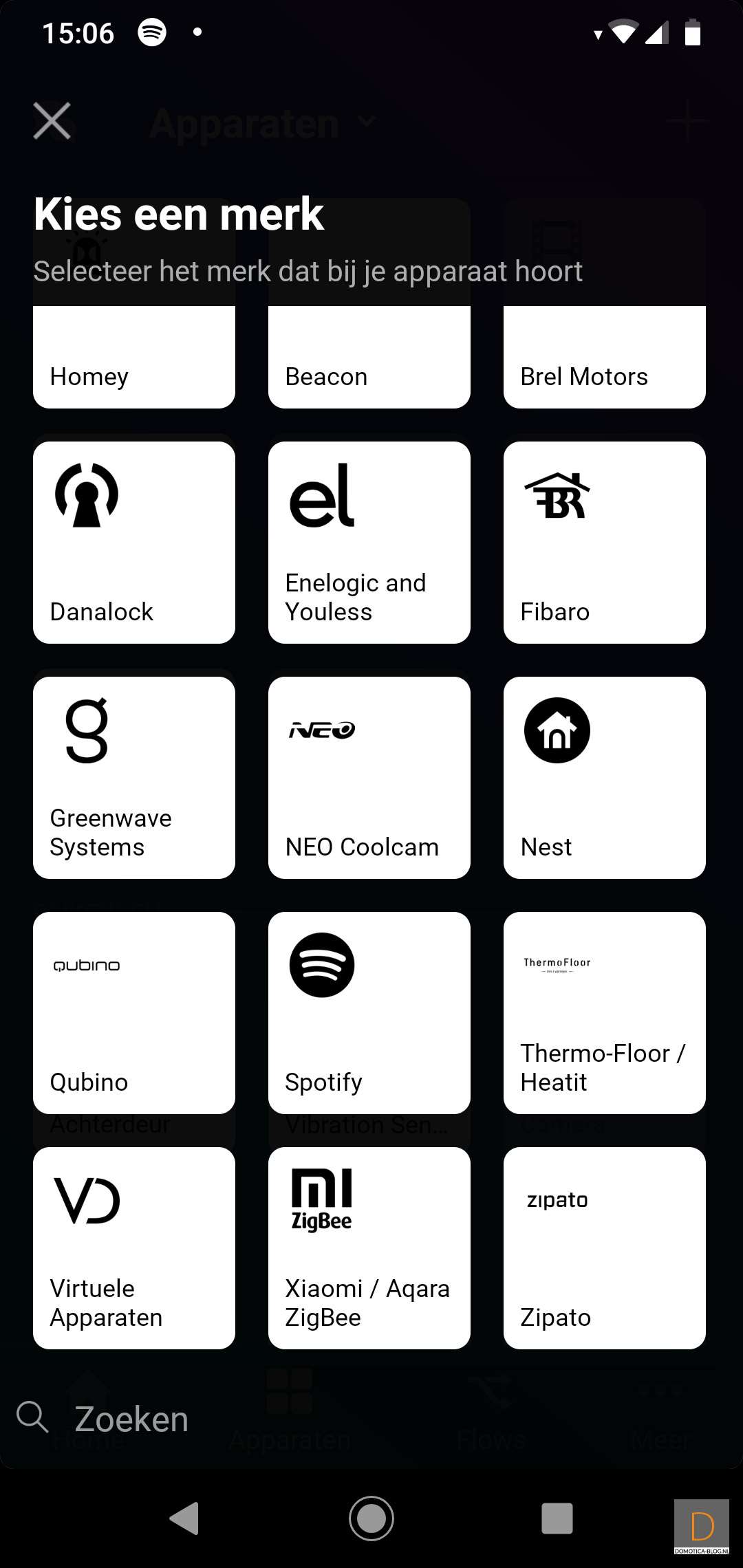Close the brand selection screen

(x=52, y=121)
